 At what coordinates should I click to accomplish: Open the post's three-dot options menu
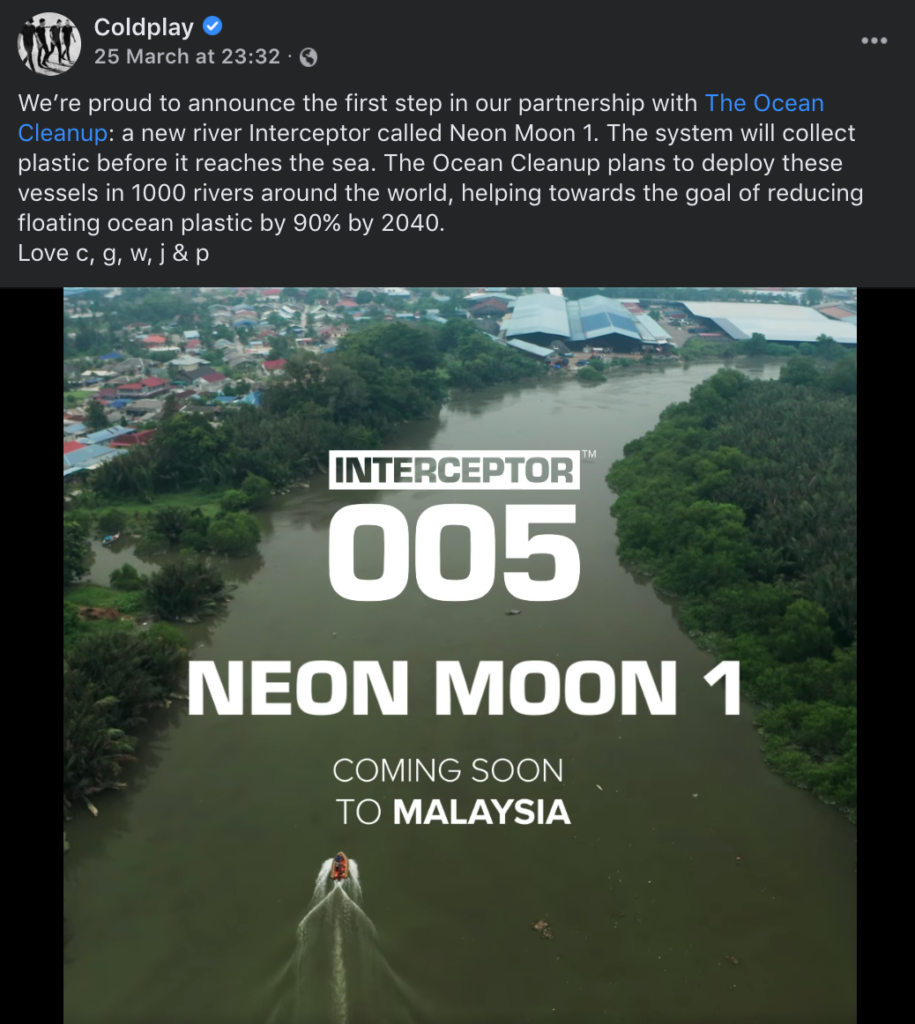coord(874,40)
